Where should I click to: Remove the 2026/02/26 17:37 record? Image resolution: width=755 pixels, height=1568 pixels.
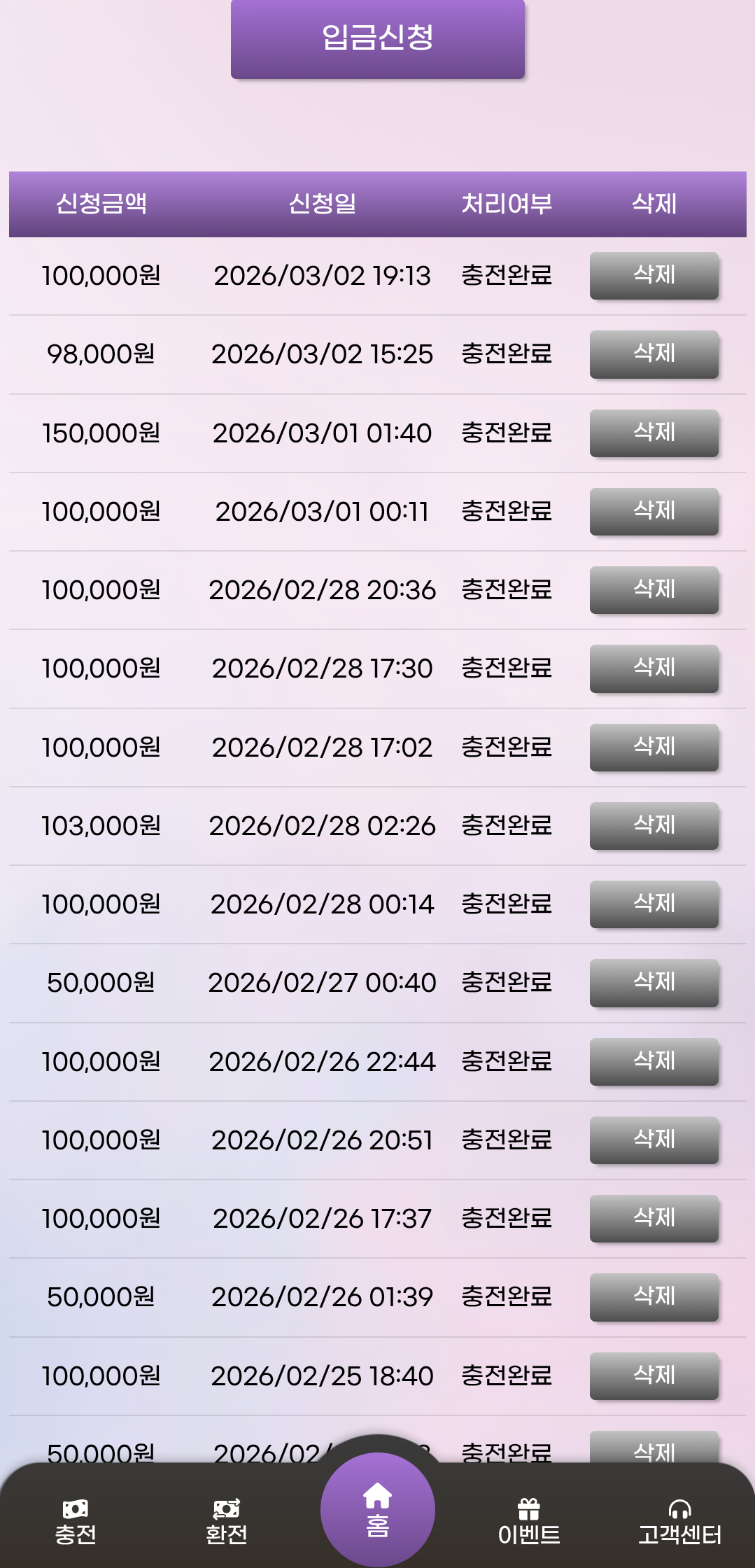[x=654, y=1219]
